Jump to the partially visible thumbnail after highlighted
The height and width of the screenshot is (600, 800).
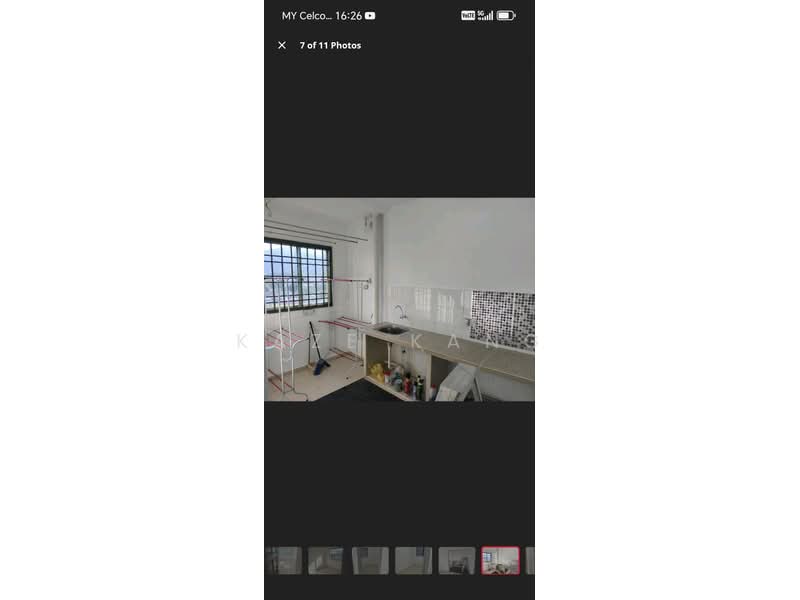point(531,560)
